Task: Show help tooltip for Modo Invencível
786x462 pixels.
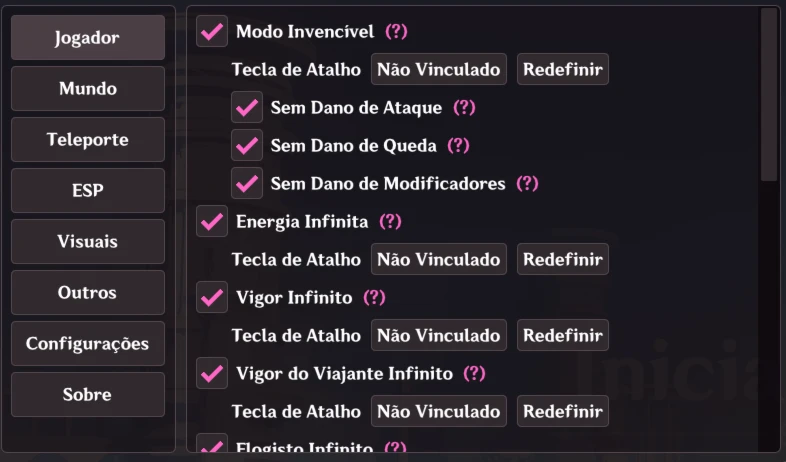Action: click(x=396, y=32)
